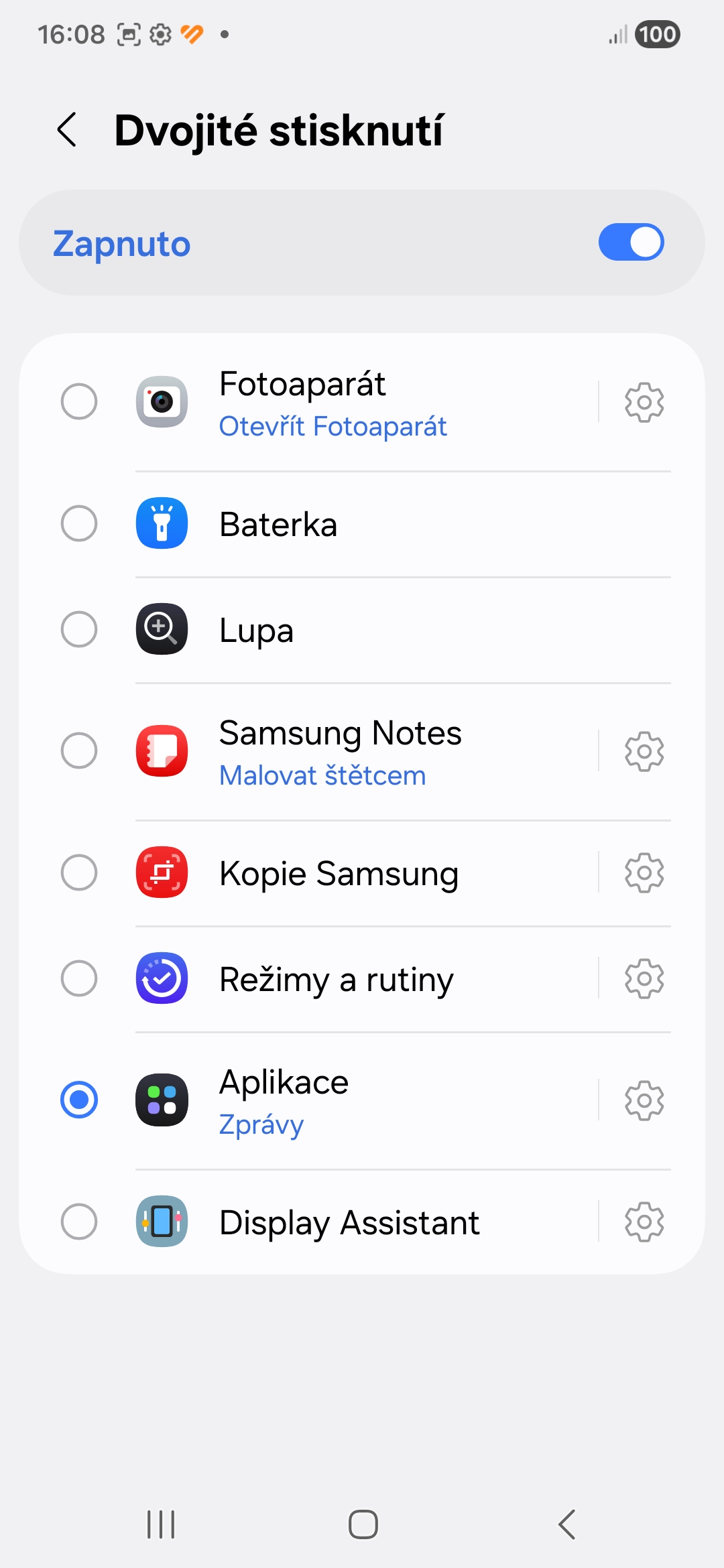Screen dimensions: 724x1568
Task: Open recent apps from navigation bar
Action: pyautogui.click(x=161, y=1524)
